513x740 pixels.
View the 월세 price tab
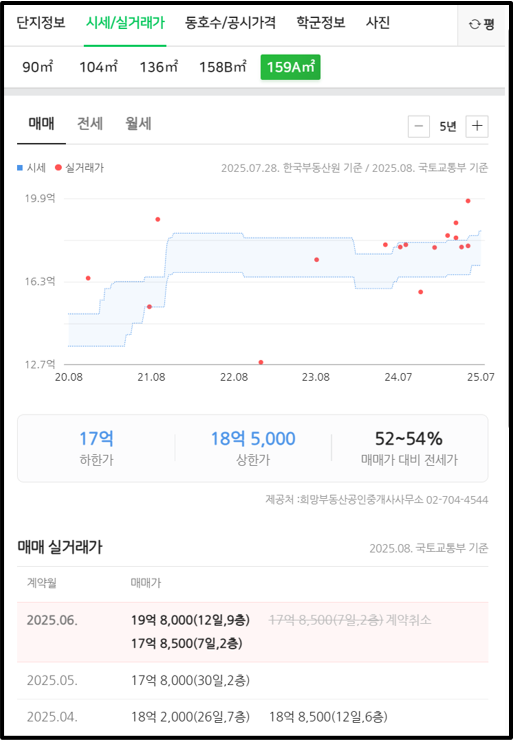pyautogui.click(x=138, y=124)
